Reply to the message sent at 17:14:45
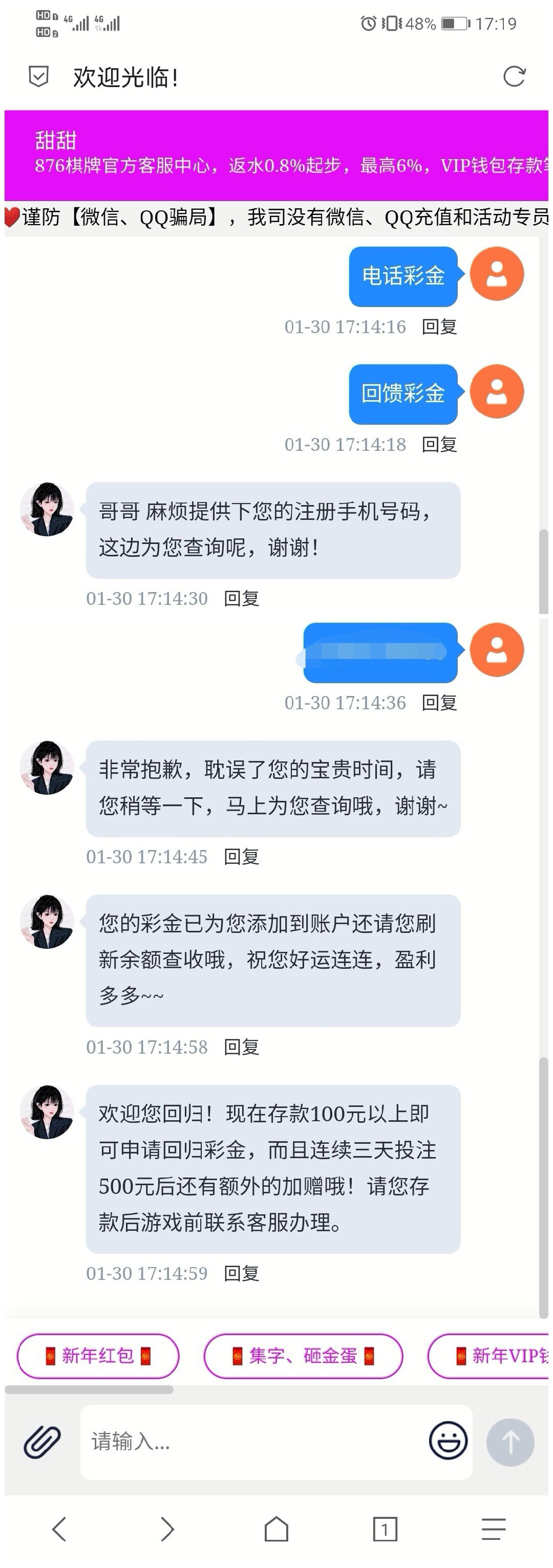This screenshot has width=553, height=1568. pyautogui.click(x=241, y=857)
